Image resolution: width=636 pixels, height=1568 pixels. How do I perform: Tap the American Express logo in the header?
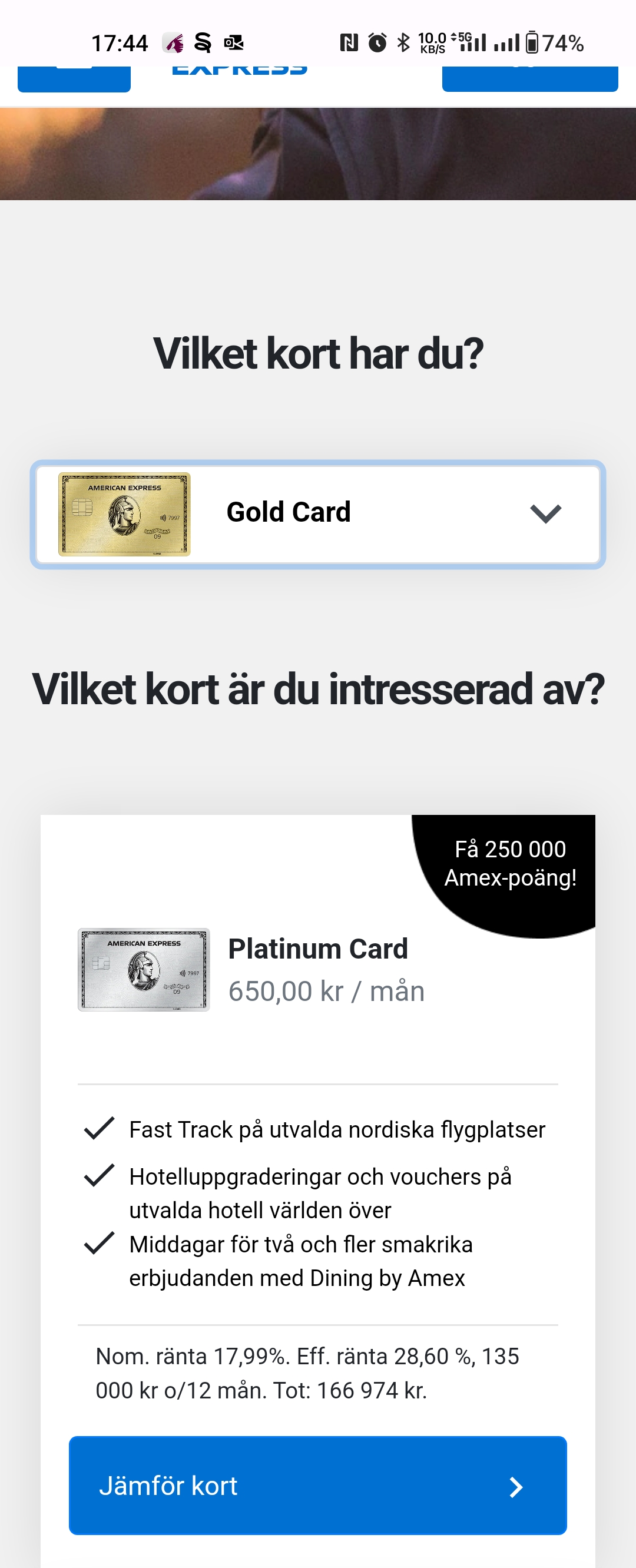pos(237,67)
